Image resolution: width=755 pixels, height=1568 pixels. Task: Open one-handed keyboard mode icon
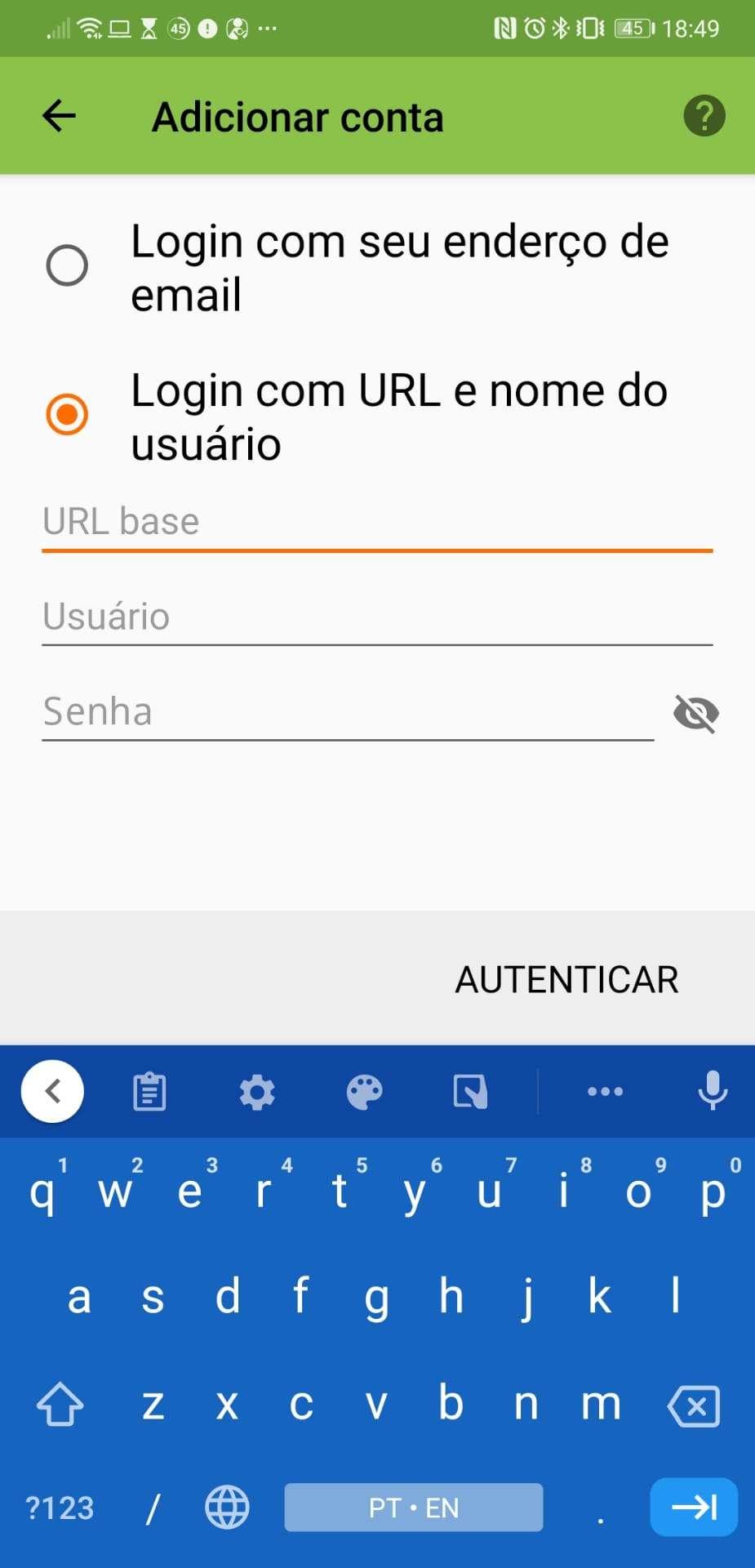471,1092
